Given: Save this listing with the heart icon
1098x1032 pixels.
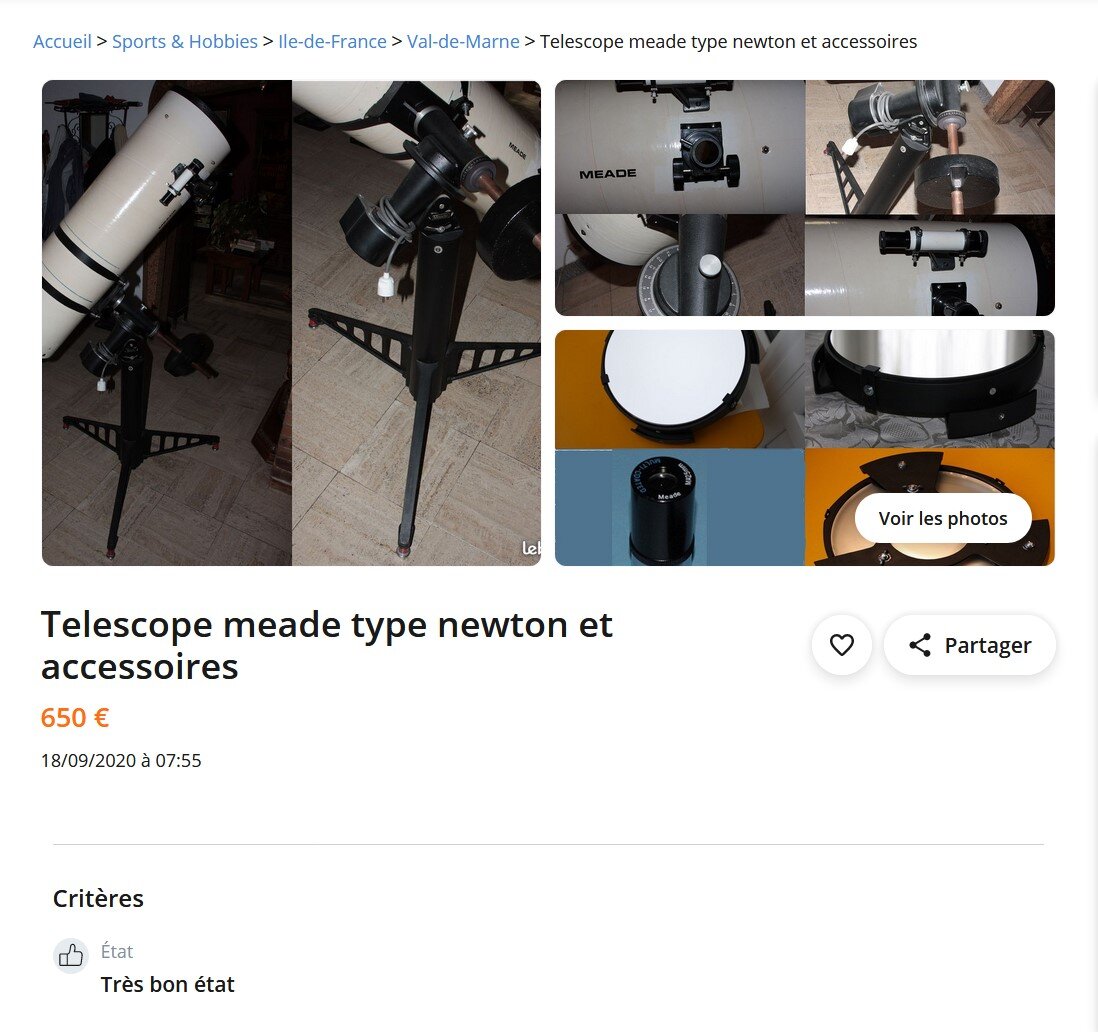Looking at the screenshot, I should (842, 645).
